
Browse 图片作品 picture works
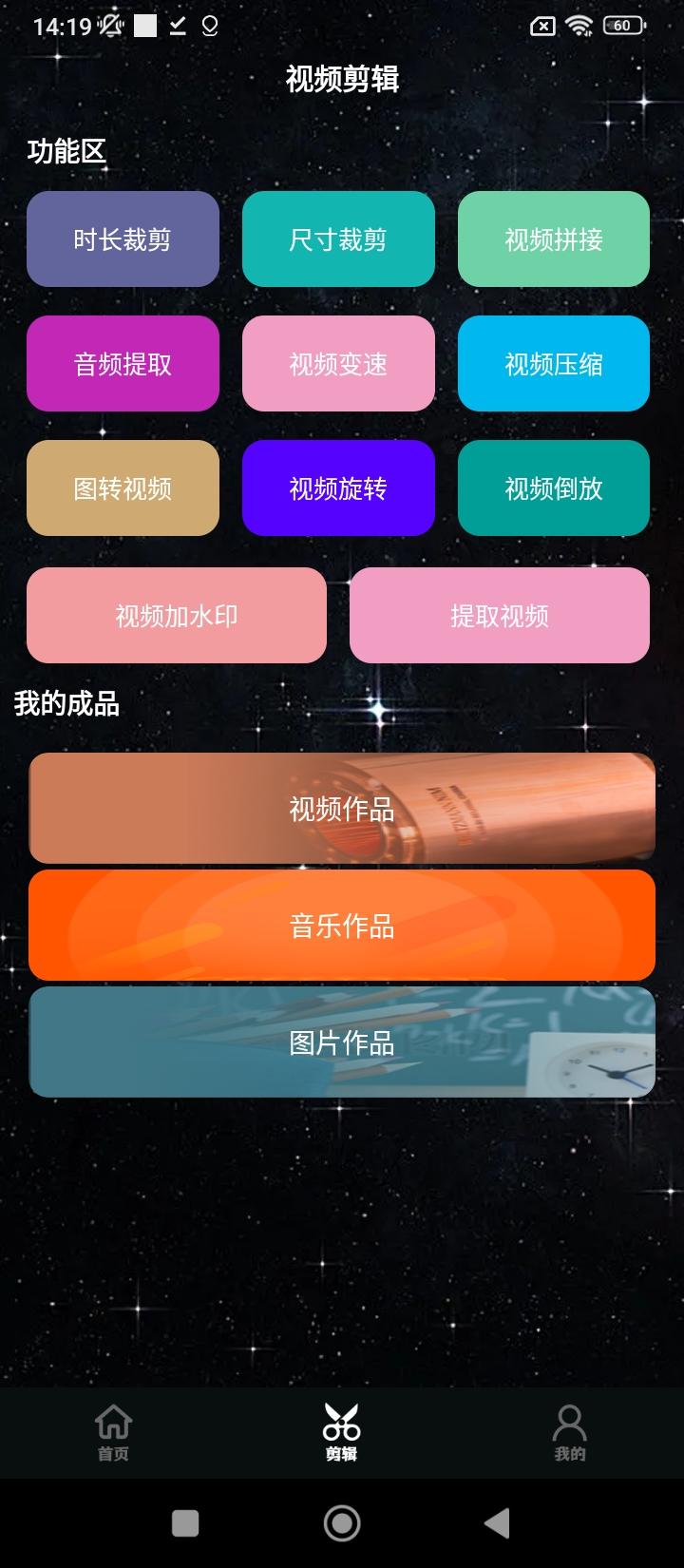pos(342,1042)
